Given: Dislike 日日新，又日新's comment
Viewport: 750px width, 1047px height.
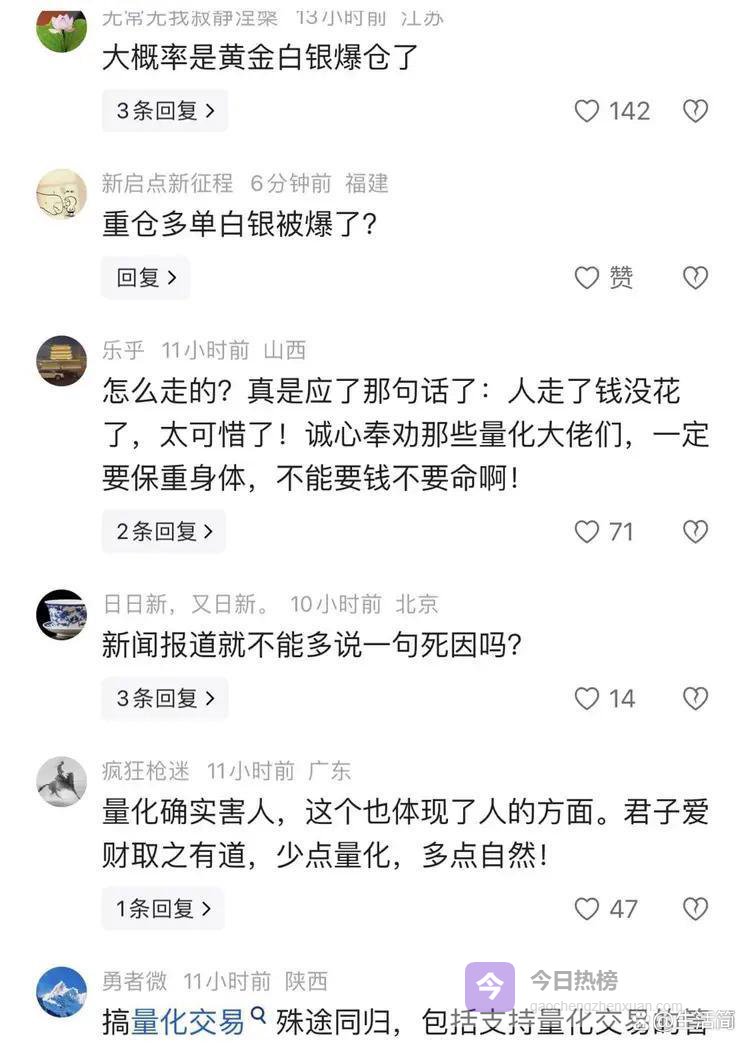Looking at the screenshot, I should (x=695, y=699).
